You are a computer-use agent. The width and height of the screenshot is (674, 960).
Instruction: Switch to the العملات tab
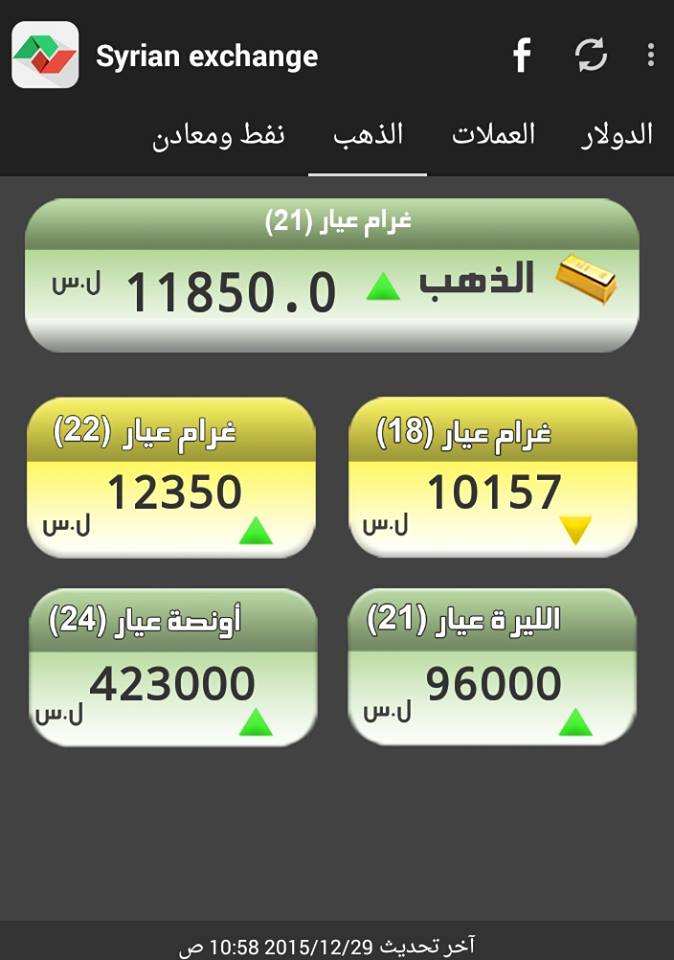[x=493, y=135]
